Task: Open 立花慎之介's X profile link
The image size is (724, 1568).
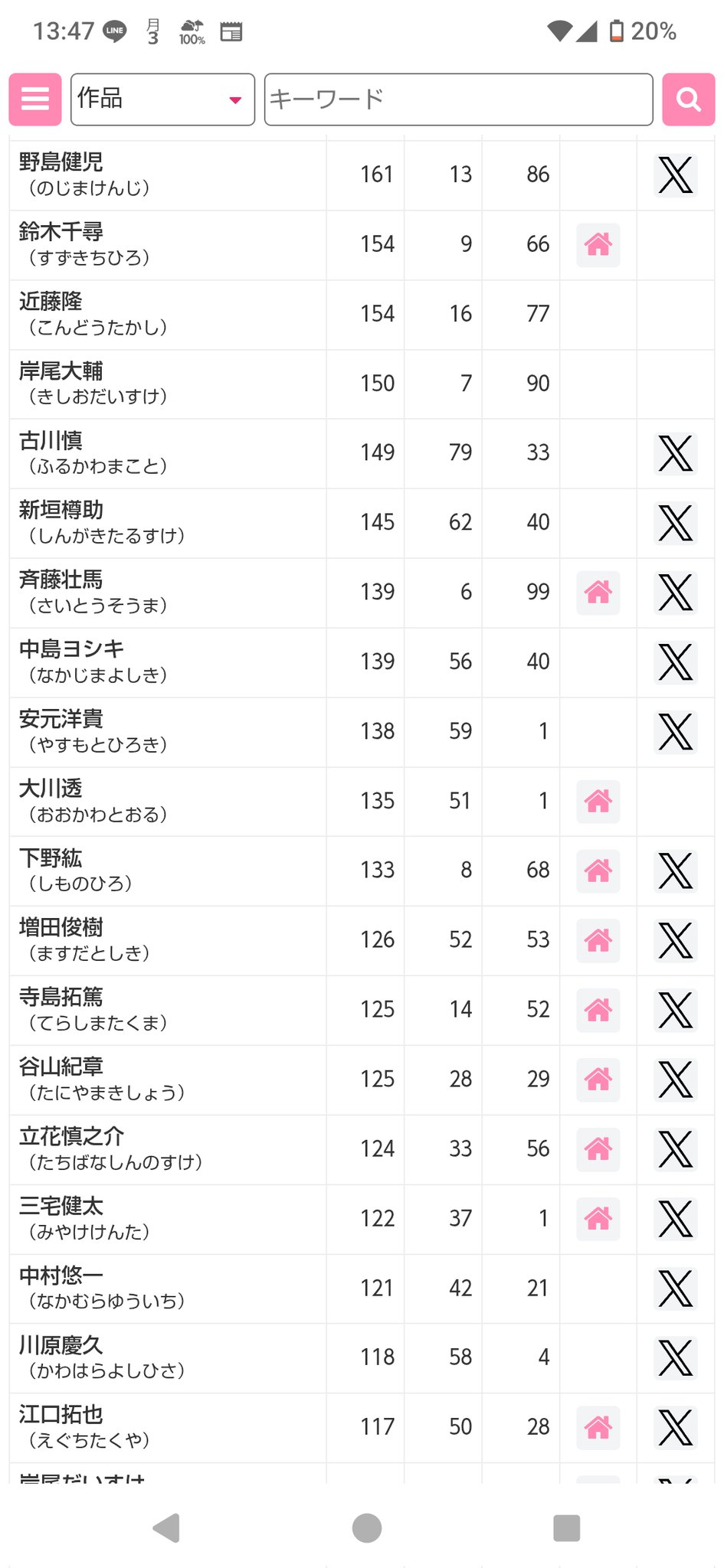Action: (x=675, y=1150)
